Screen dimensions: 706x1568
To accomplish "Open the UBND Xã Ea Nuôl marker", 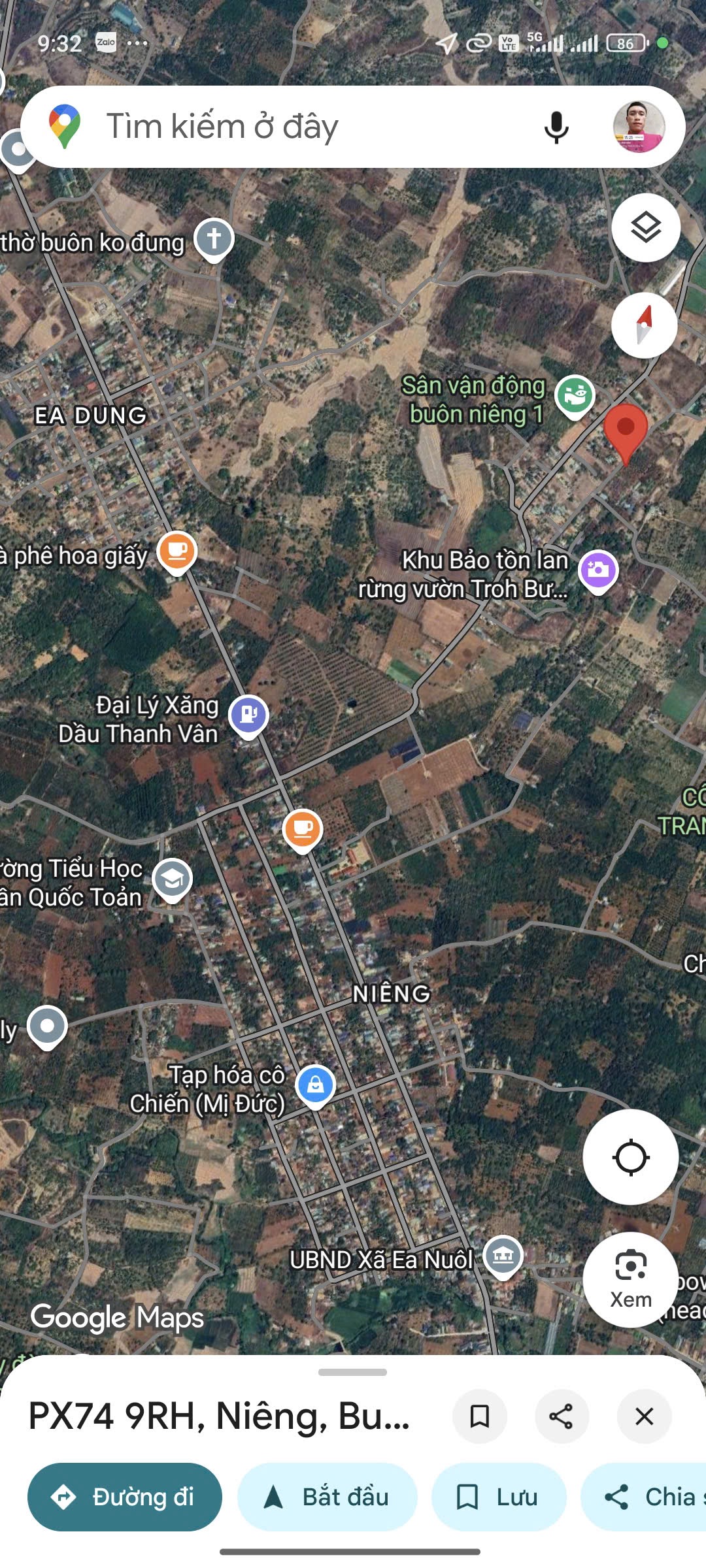I will [x=503, y=1255].
